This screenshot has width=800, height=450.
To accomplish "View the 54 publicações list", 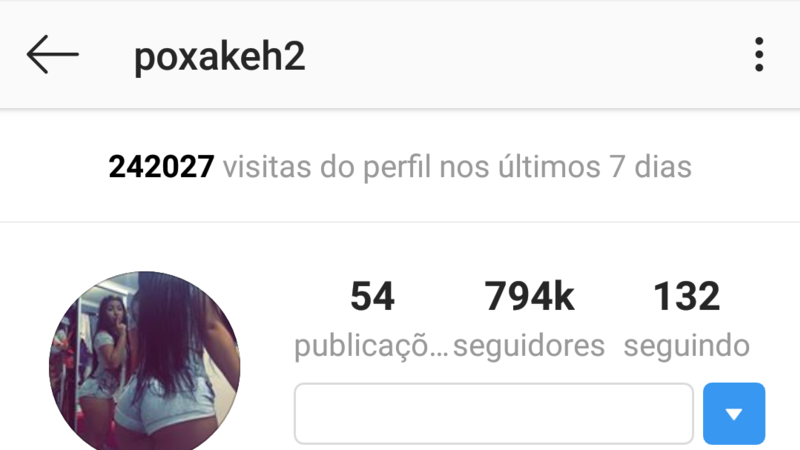I will pyautogui.click(x=372, y=320).
